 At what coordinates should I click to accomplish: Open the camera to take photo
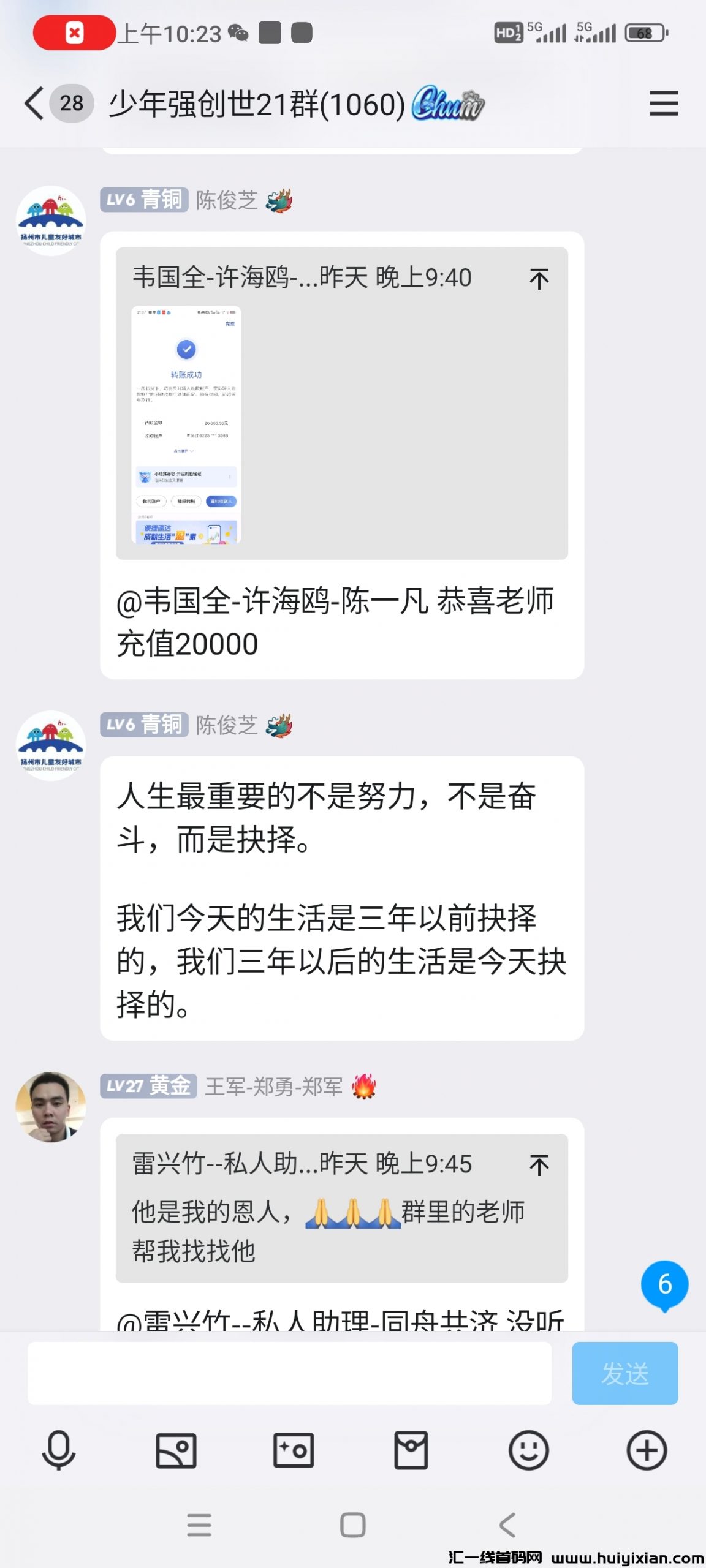click(294, 1450)
